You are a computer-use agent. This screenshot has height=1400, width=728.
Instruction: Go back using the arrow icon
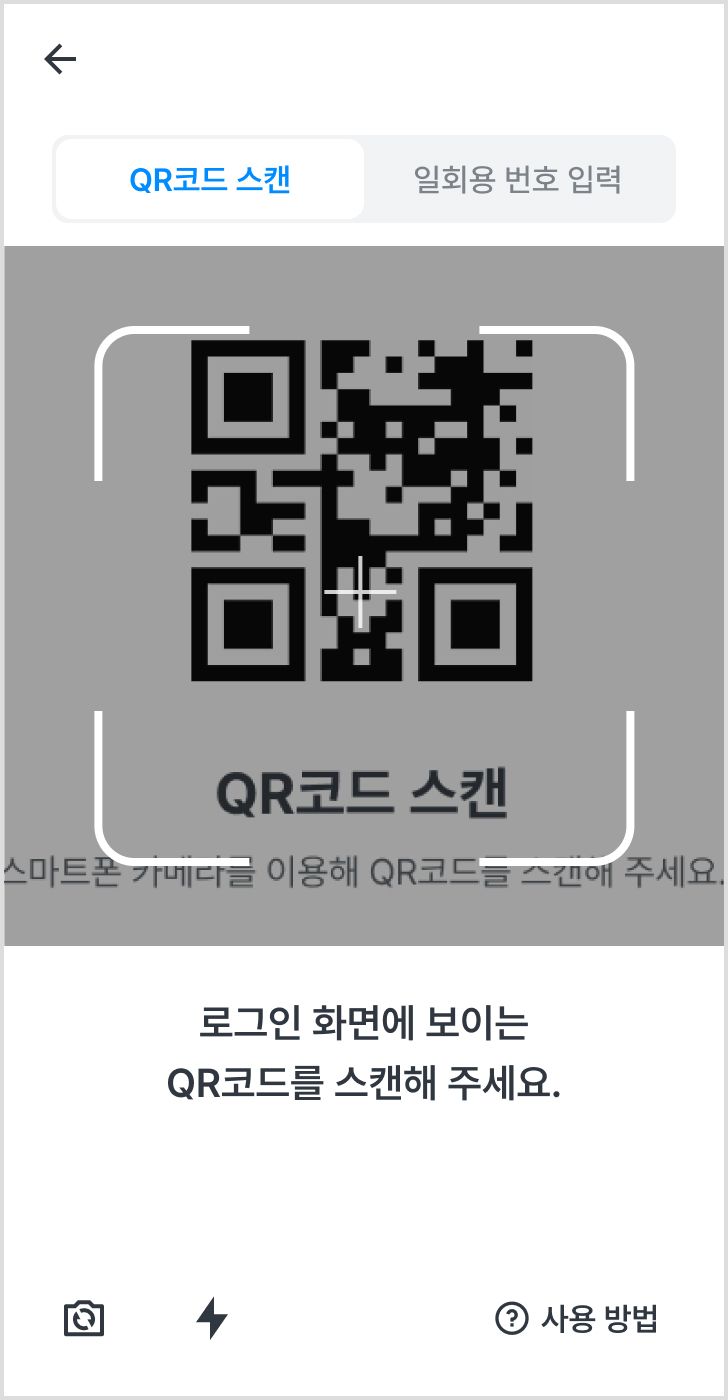coord(60,60)
